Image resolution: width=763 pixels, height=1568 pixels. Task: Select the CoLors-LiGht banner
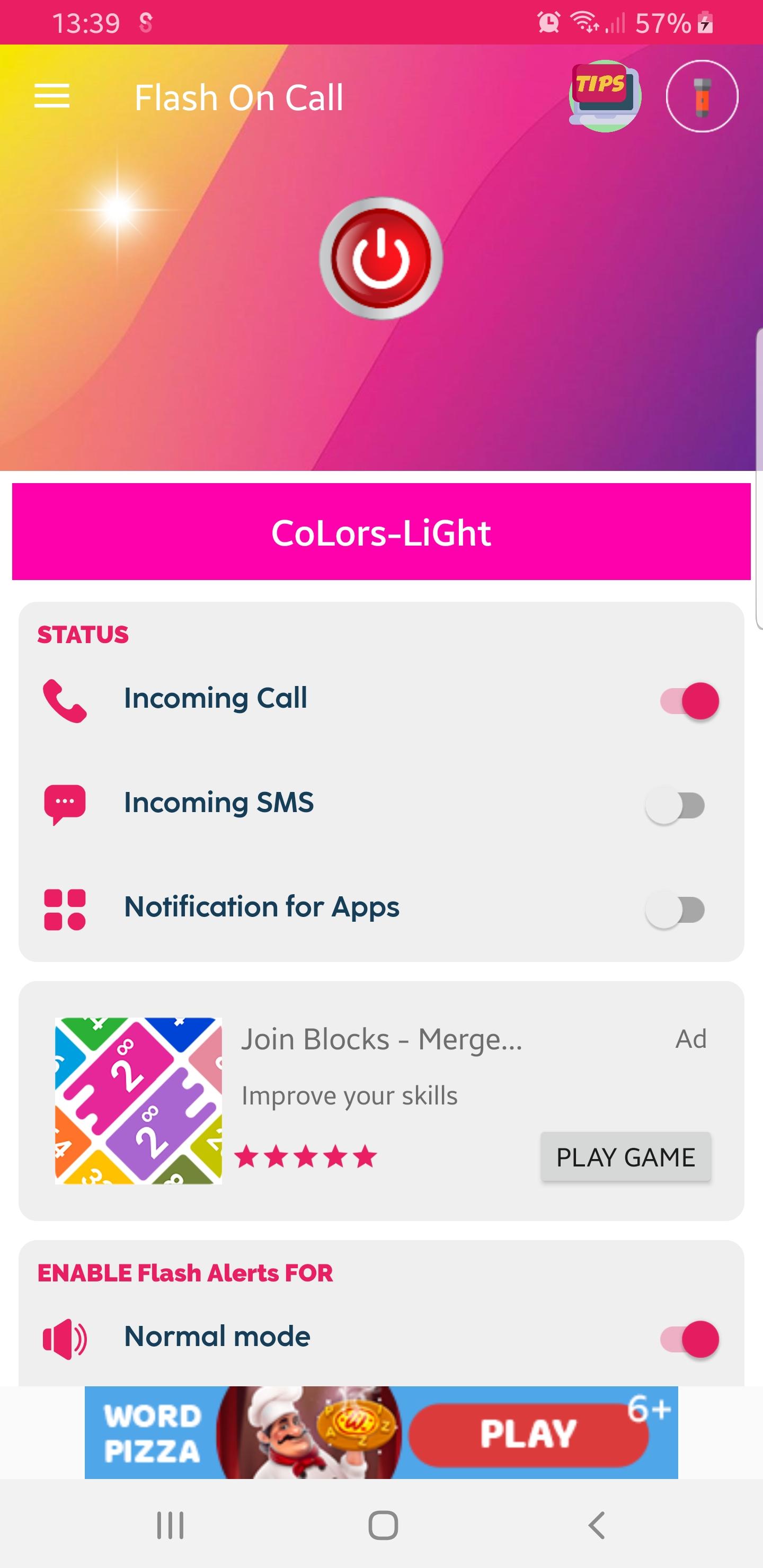pyautogui.click(x=381, y=531)
